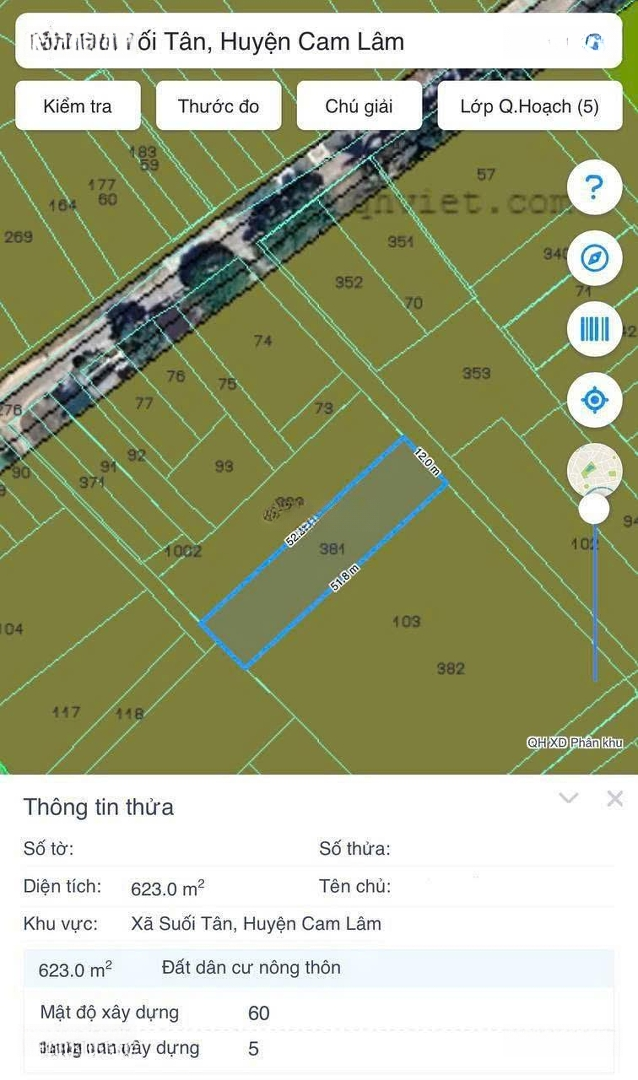
Task: Center map on my current location
Action: [594, 401]
